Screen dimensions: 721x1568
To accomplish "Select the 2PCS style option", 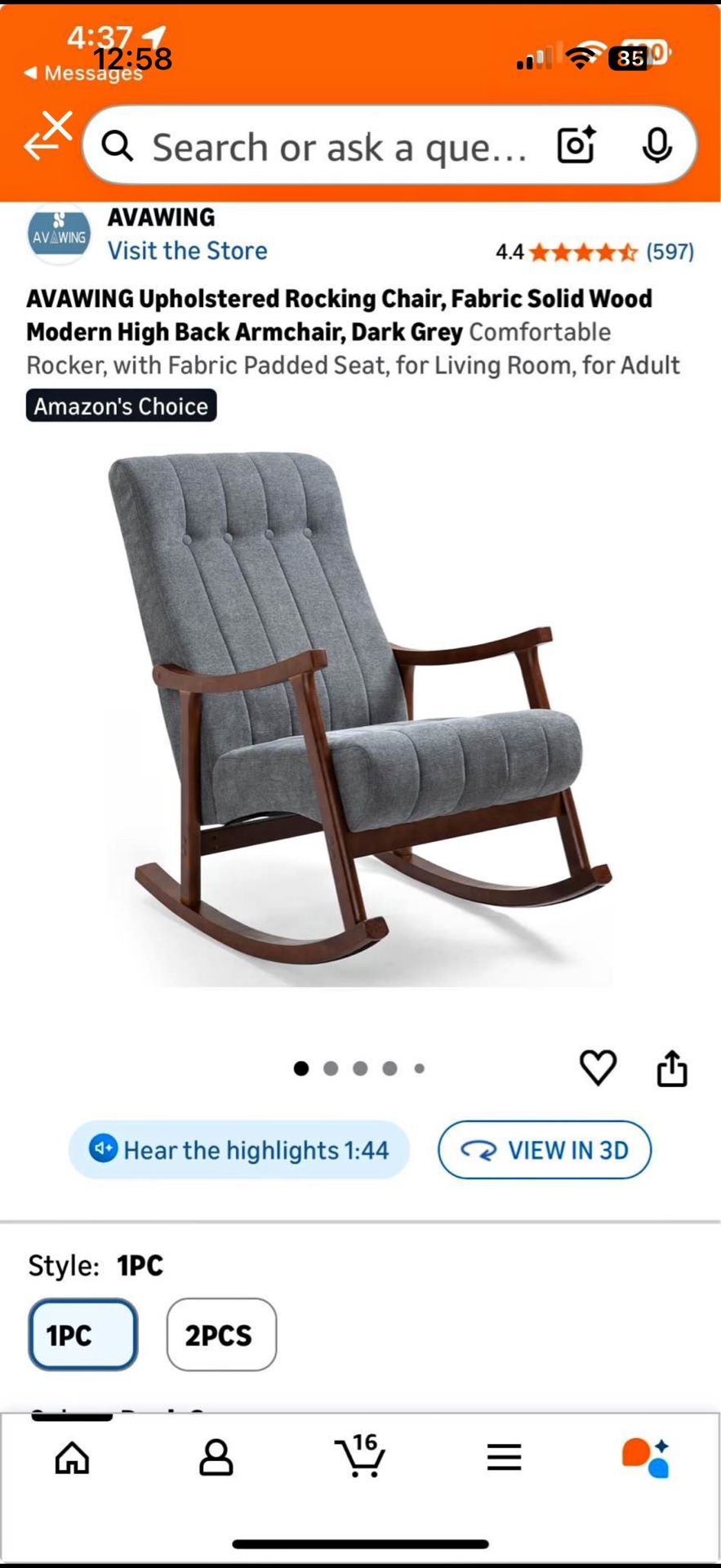I will (222, 1334).
